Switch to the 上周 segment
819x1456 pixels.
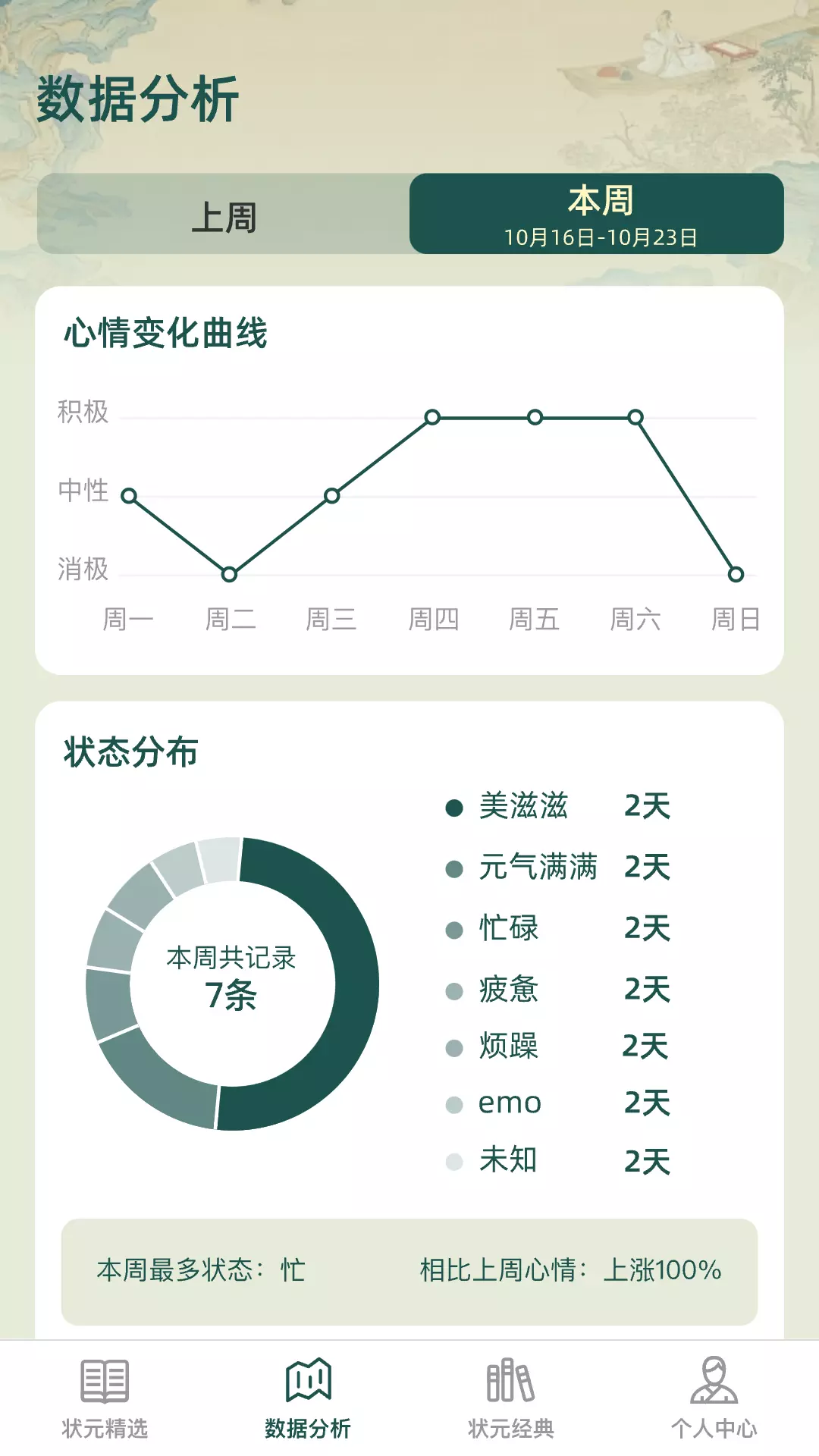pos(224,215)
